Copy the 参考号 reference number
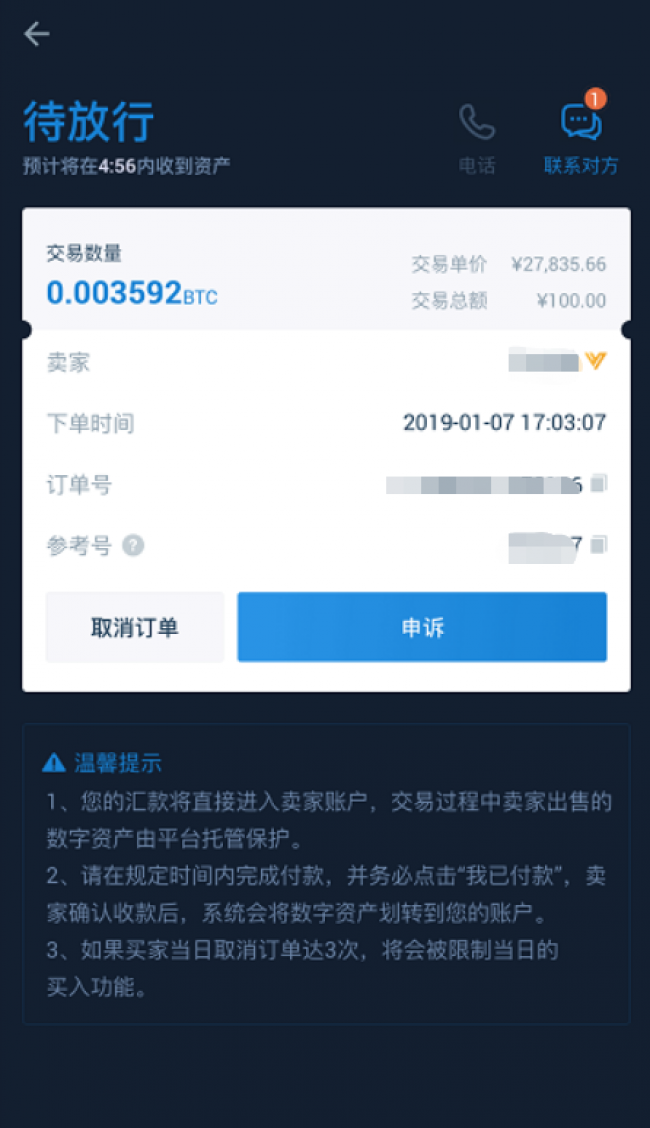This screenshot has width=650, height=1128. coord(598,545)
